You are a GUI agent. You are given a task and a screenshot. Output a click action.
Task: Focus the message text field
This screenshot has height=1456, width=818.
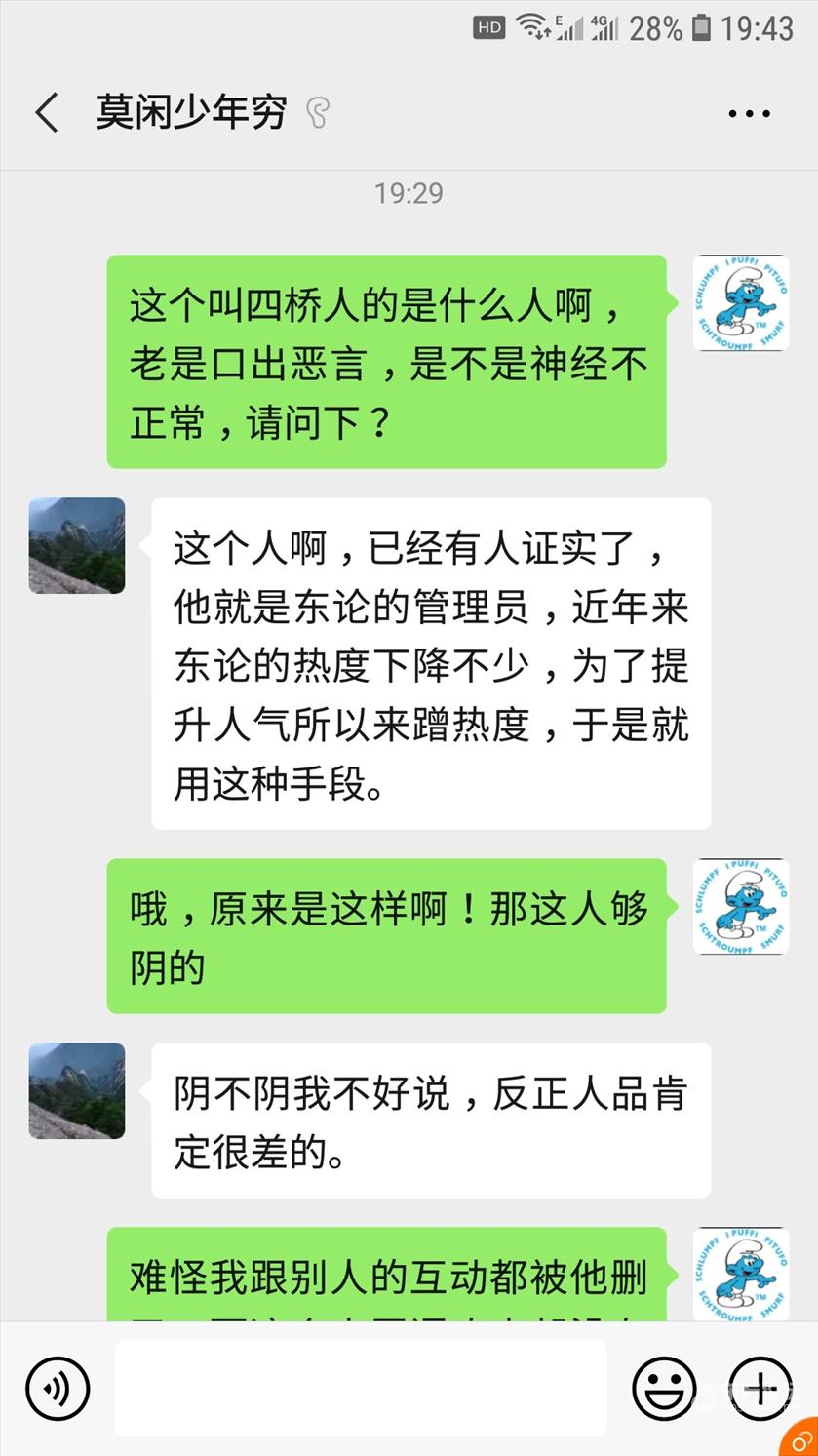click(x=361, y=1388)
